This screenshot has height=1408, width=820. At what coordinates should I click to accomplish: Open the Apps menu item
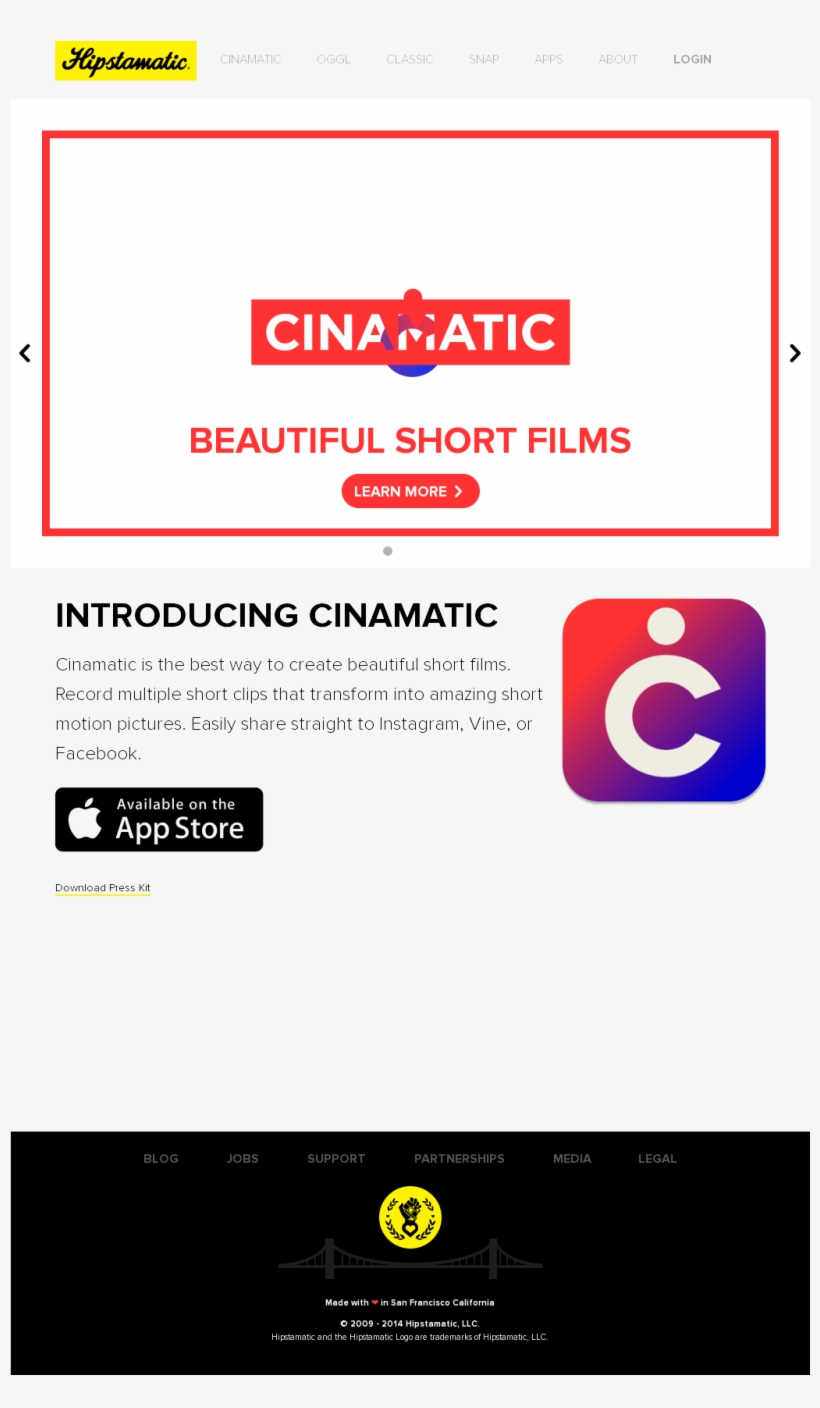tap(548, 60)
